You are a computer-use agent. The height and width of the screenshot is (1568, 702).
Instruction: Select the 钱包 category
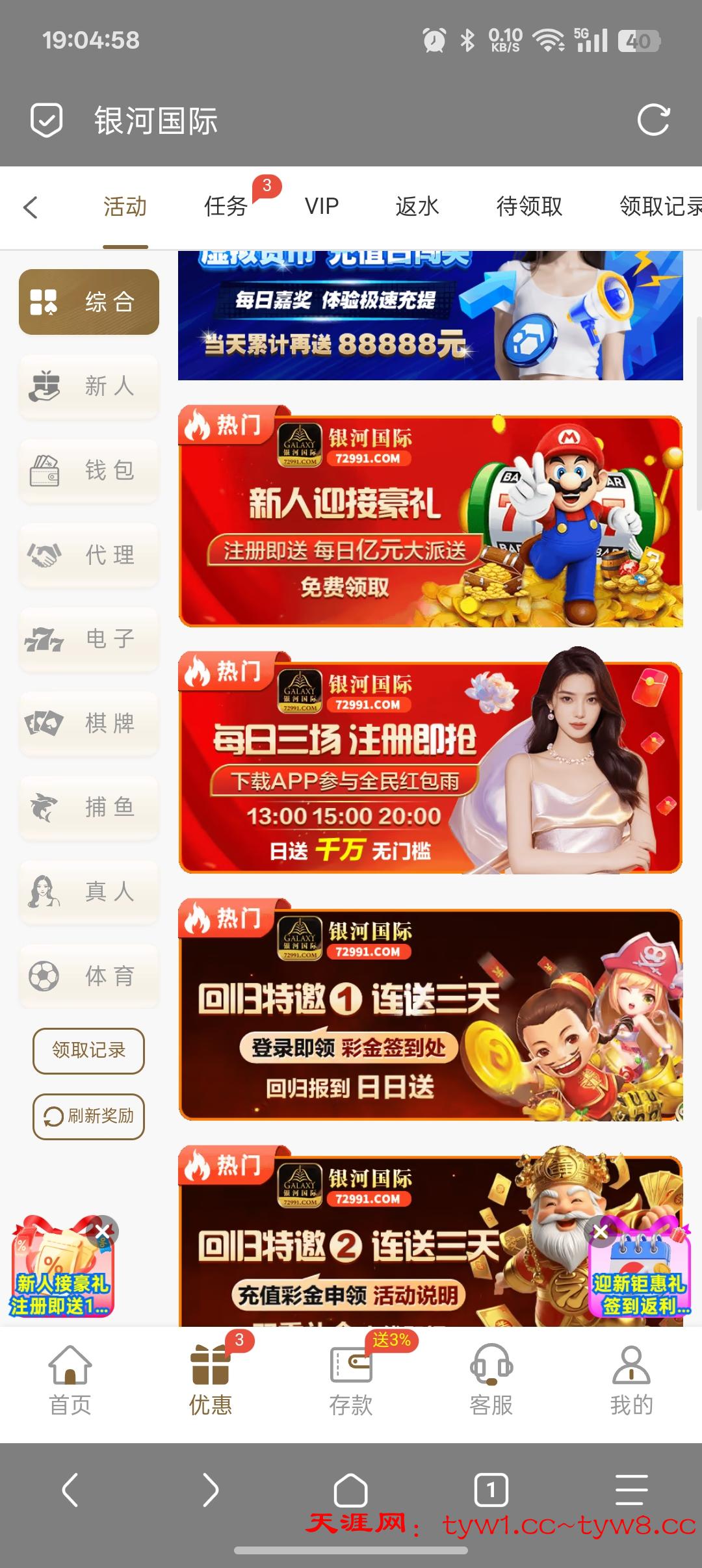click(89, 470)
